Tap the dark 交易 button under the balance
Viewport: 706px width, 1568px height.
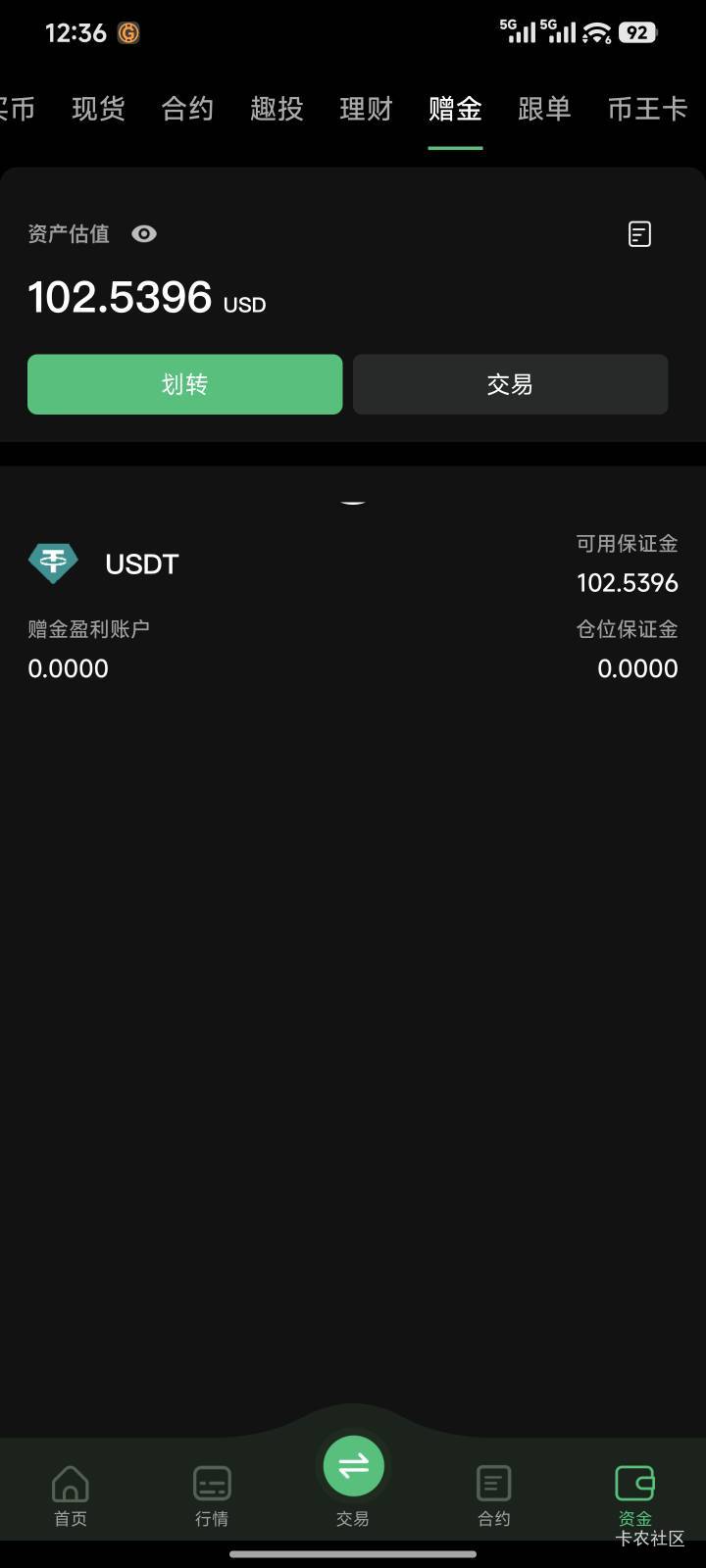pos(510,384)
